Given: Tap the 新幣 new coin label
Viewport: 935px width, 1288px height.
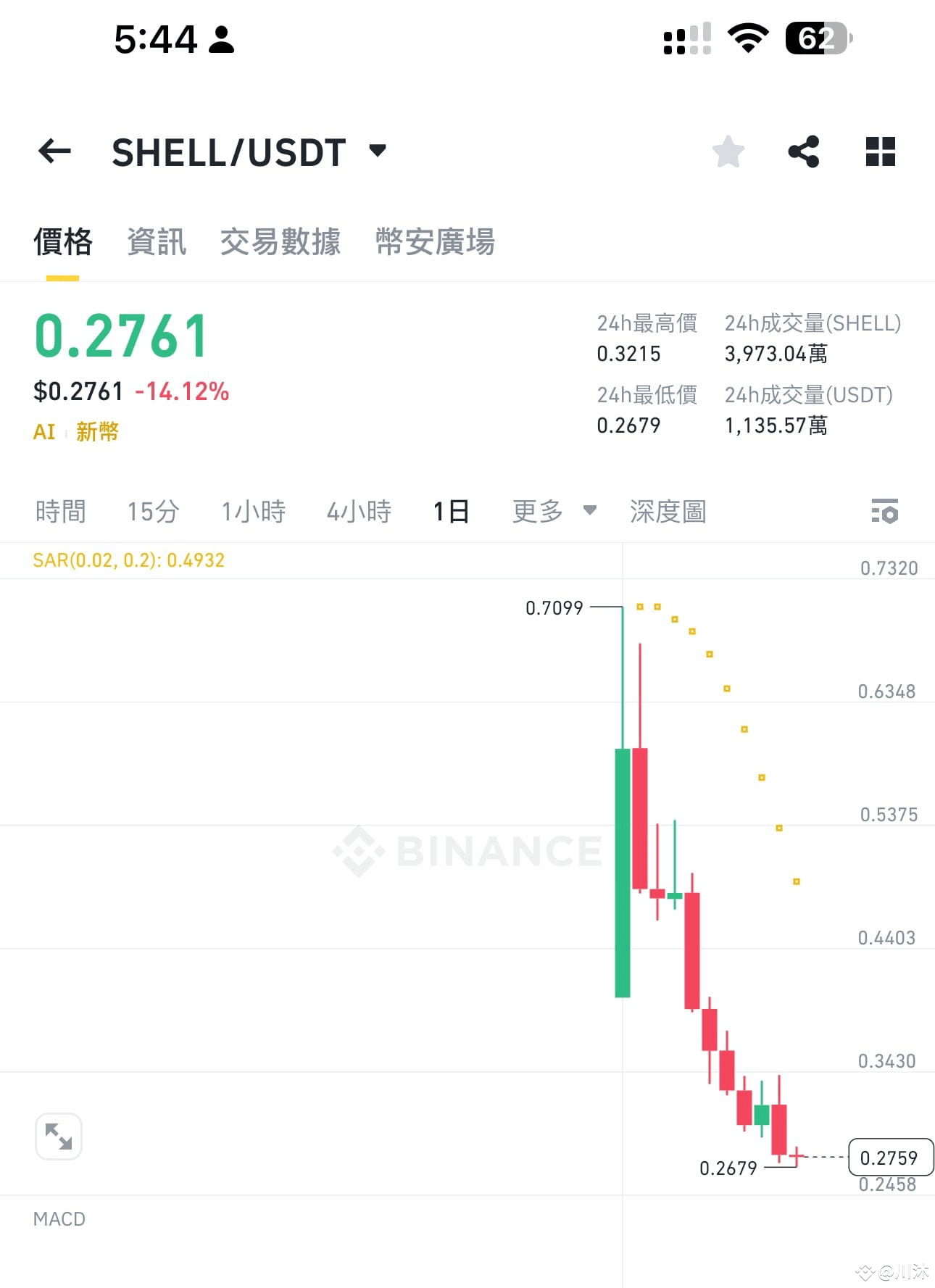Looking at the screenshot, I should point(96,431).
